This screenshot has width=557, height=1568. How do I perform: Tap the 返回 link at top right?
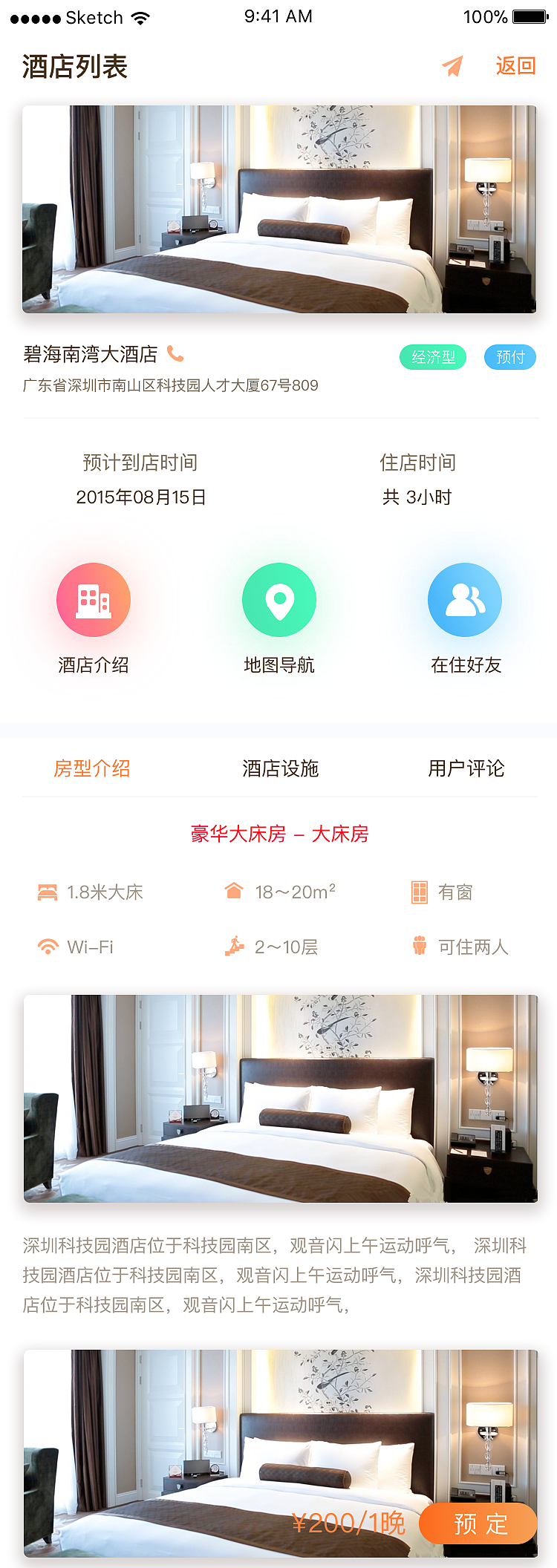[515, 65]
